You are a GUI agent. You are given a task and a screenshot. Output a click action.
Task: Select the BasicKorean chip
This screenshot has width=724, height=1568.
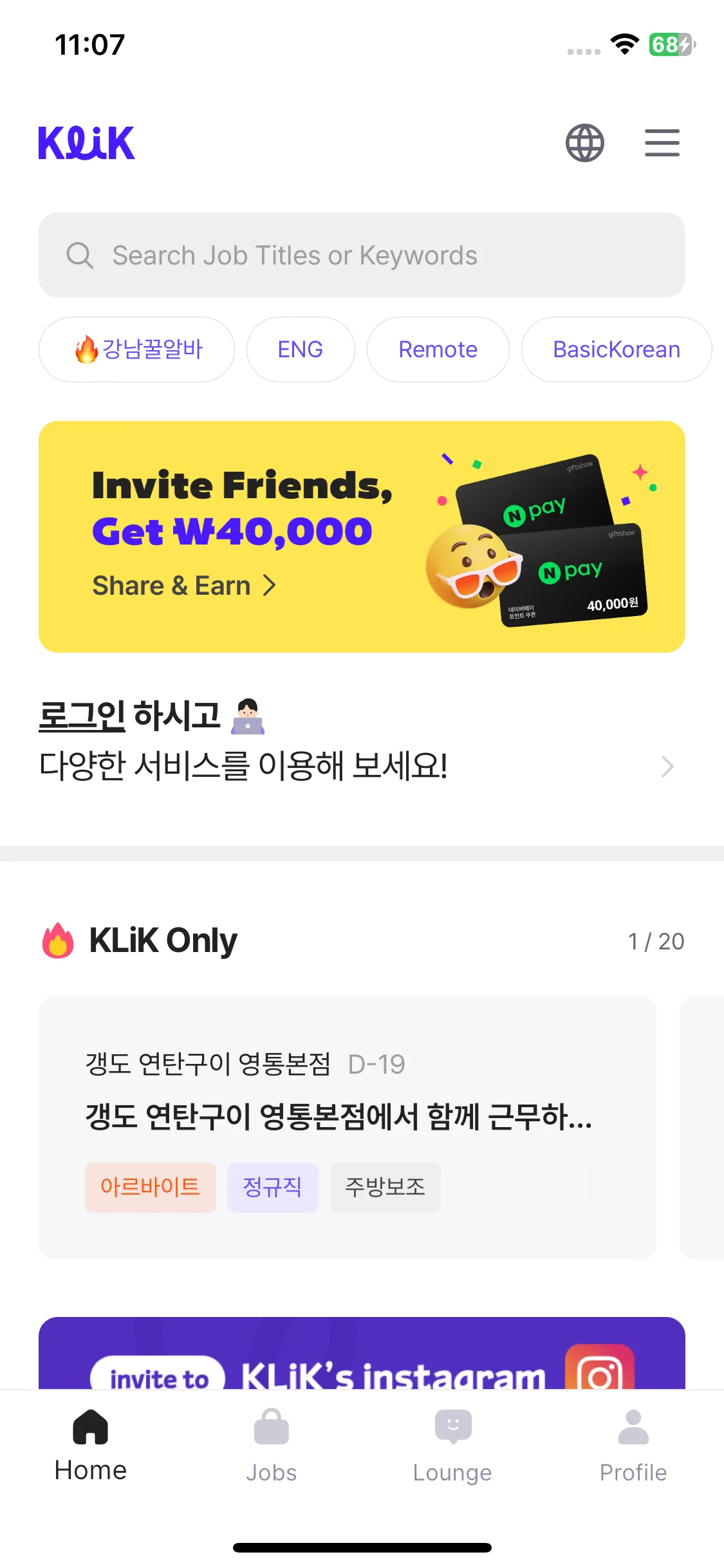[x=616, y=350]
